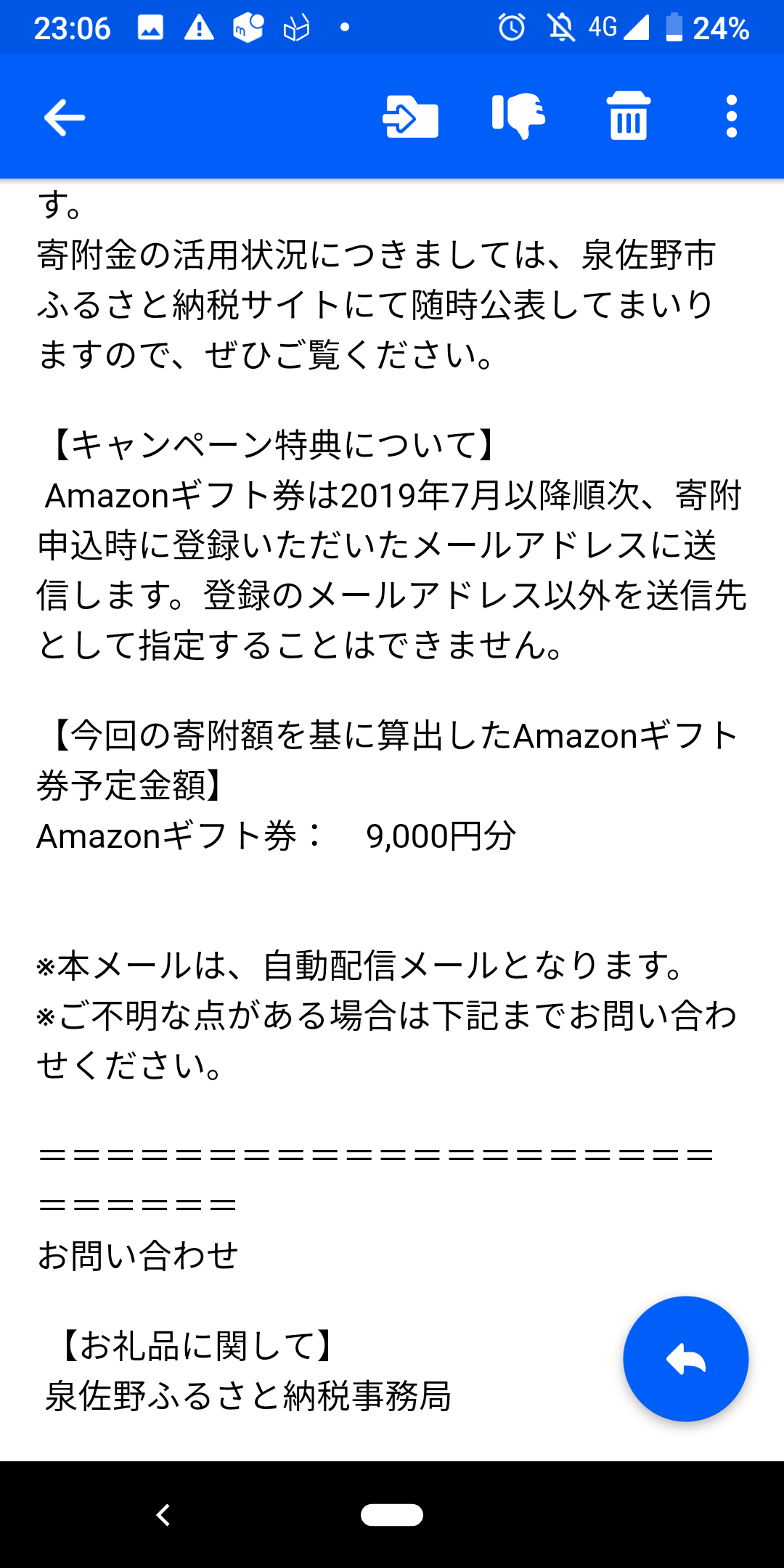Delete this email using the trash icon
784x1568 pixels.
[x=627, y=118]
